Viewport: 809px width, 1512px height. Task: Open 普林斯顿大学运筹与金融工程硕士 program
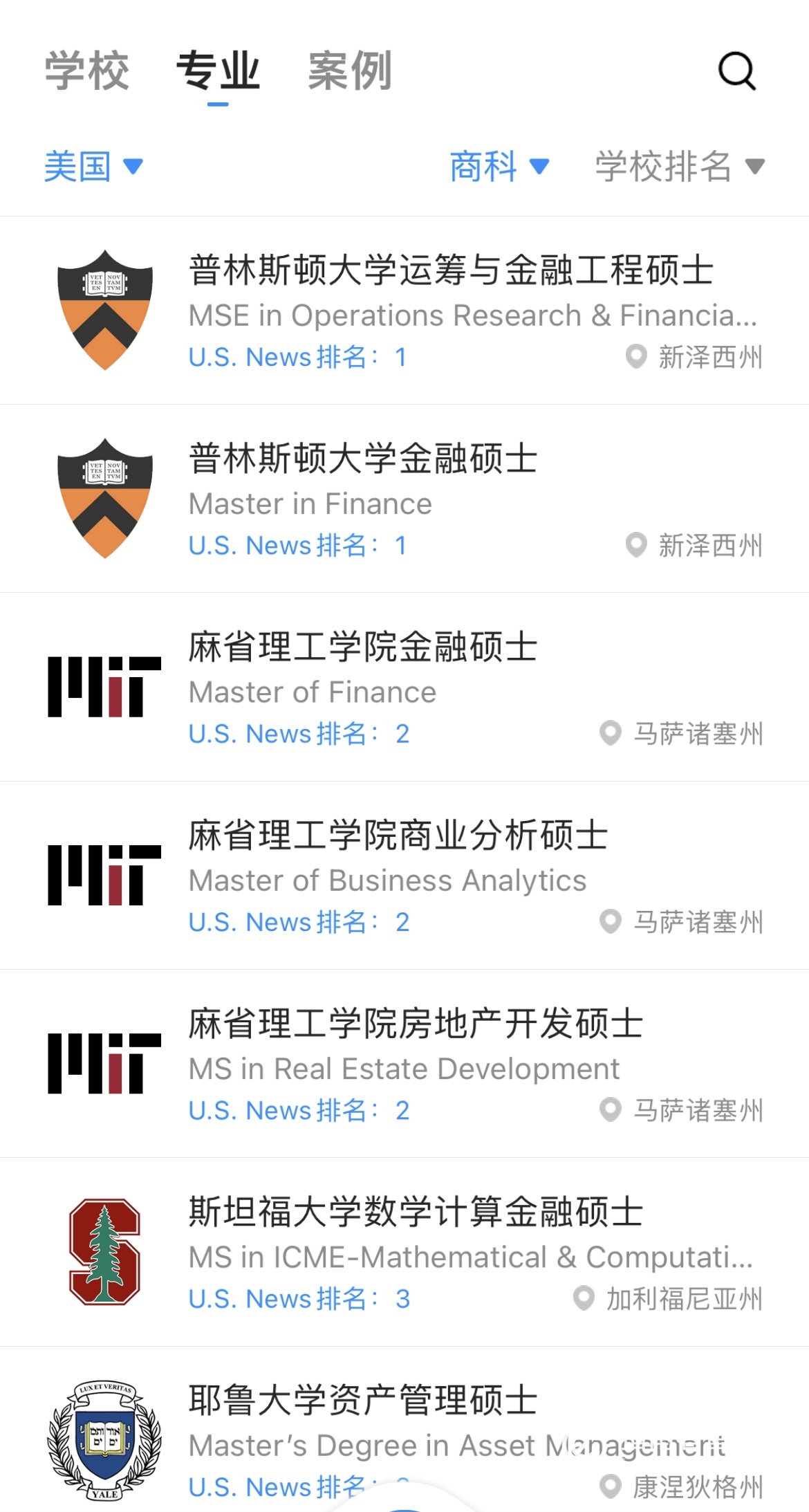click(x=404, y=311)
